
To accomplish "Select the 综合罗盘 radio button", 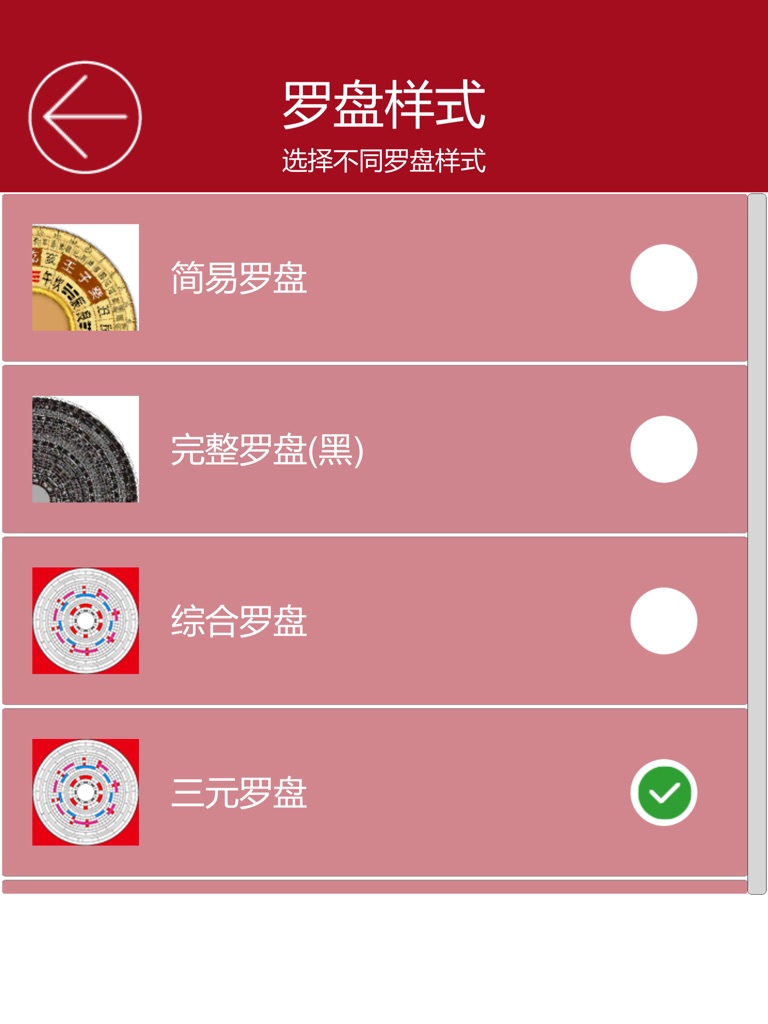I will 664,620.
